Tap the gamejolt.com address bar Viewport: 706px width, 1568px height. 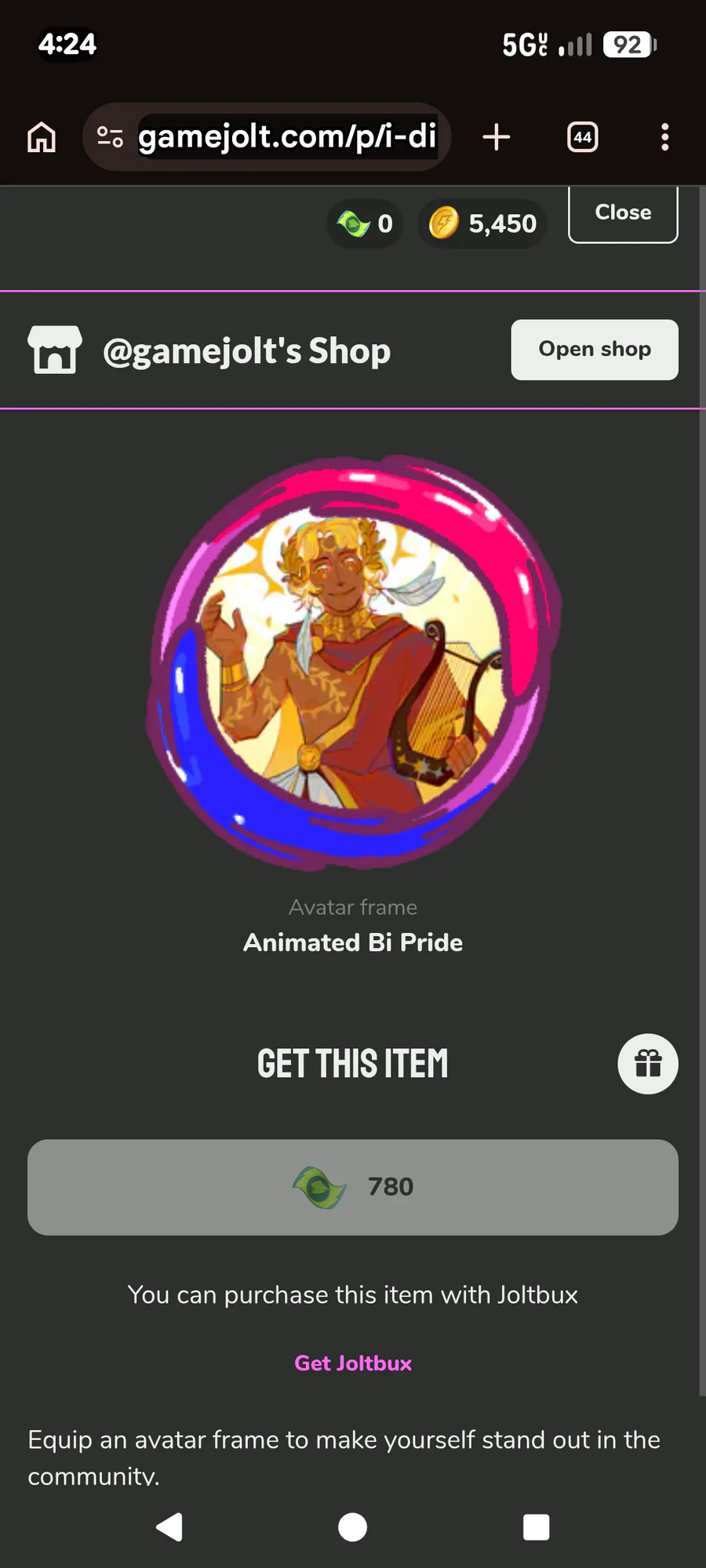click(286, 137)
